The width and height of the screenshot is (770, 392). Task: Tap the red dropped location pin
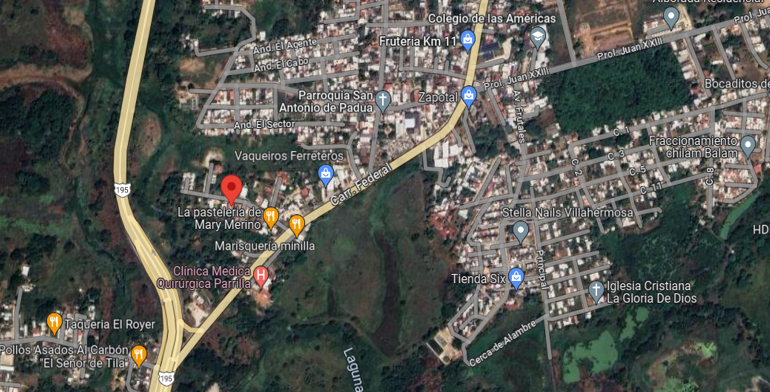click(x=231, y=190)
